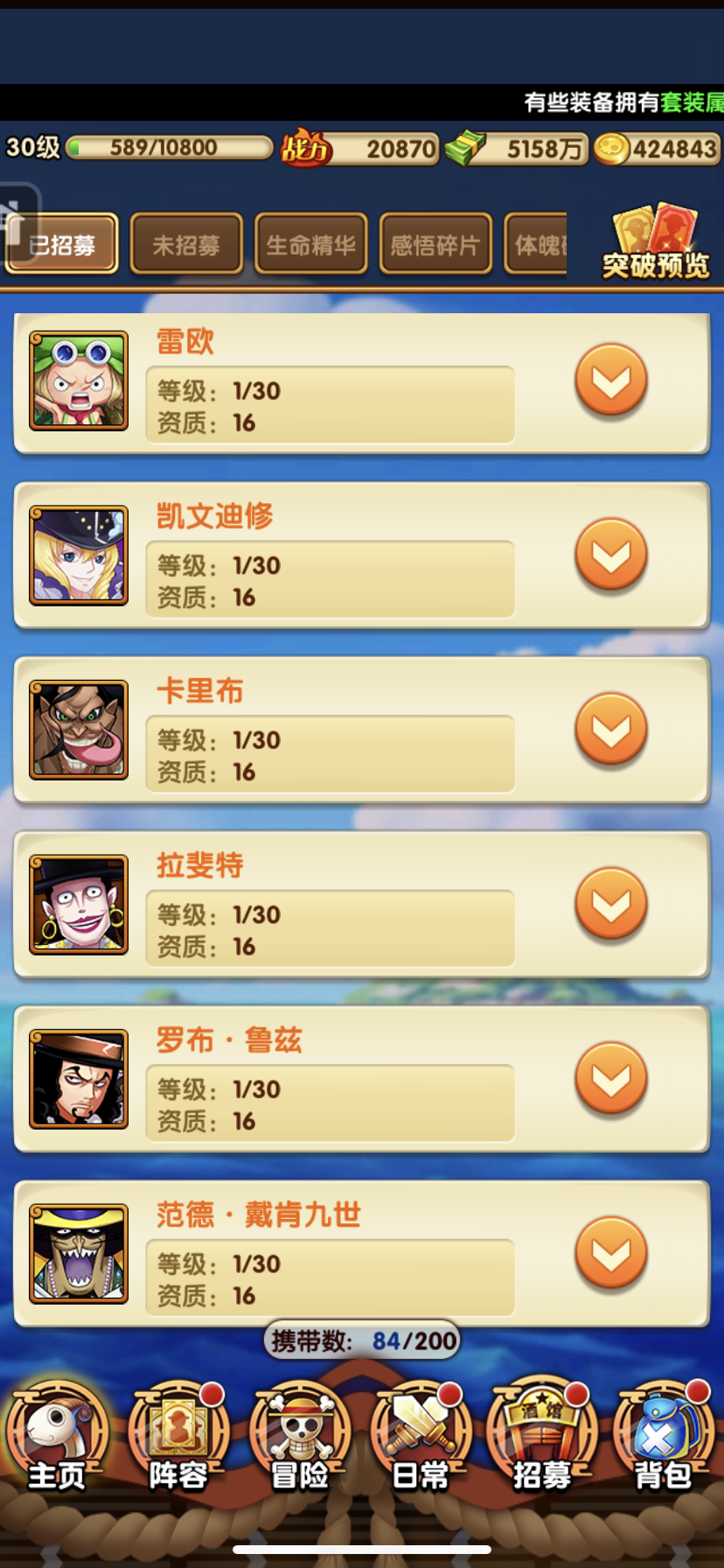The width and height of the screenshot is (724, 1568).
Task: Switch to 冒险 adventure
Action: [x=300, y=1437]
